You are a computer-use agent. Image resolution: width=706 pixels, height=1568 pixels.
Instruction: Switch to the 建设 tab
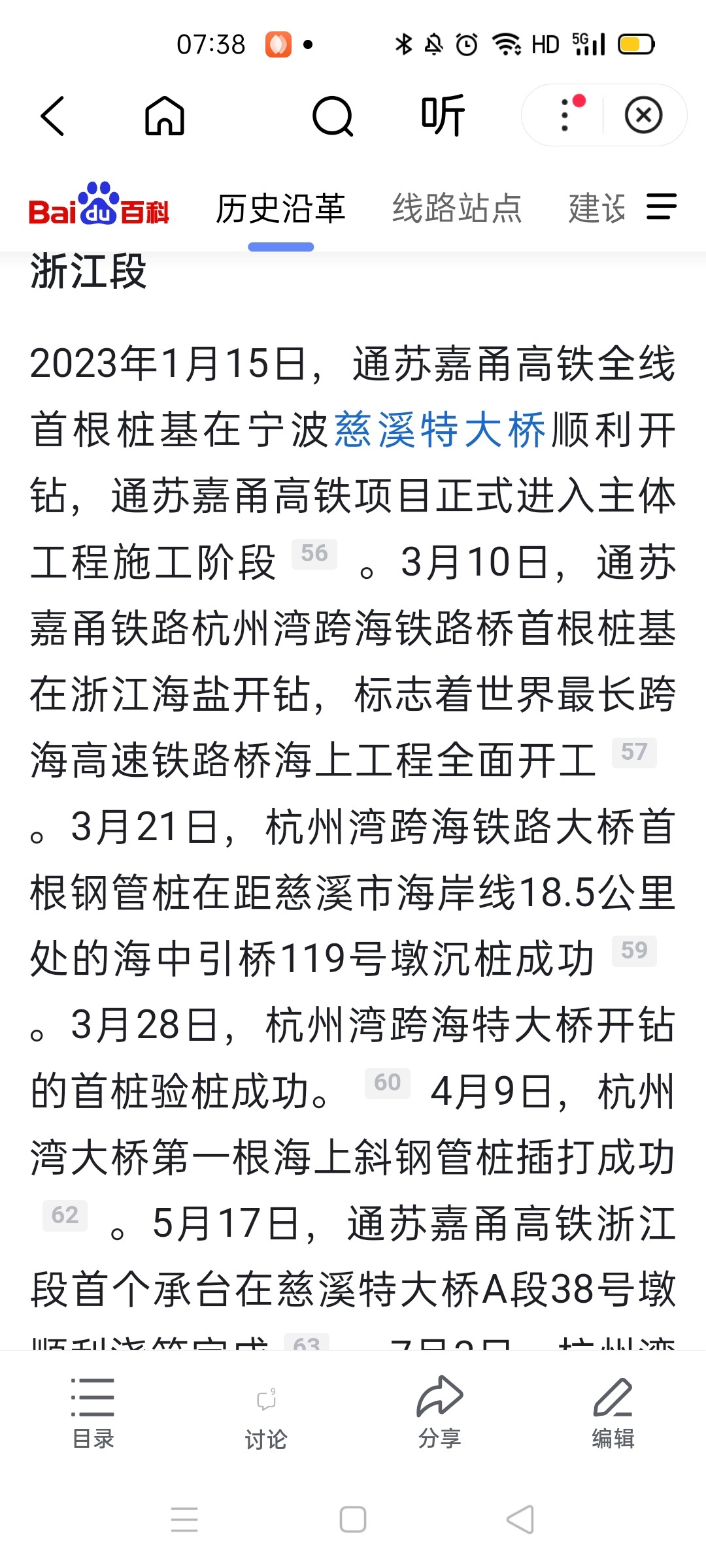click(597, 209)
